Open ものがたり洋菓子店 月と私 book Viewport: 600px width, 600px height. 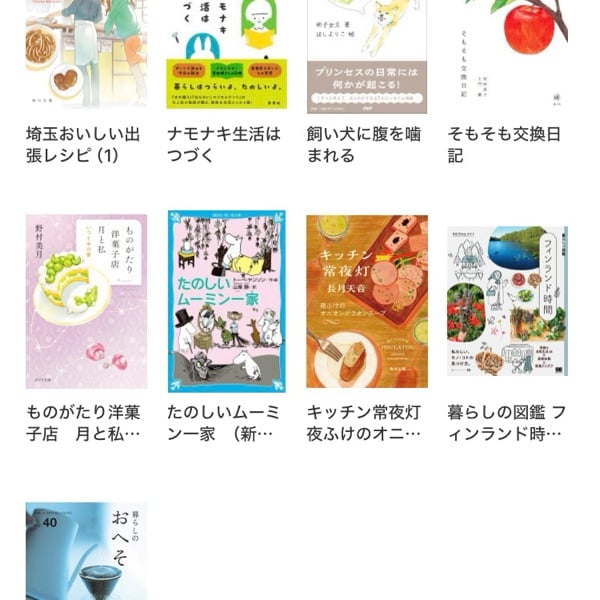86,301
